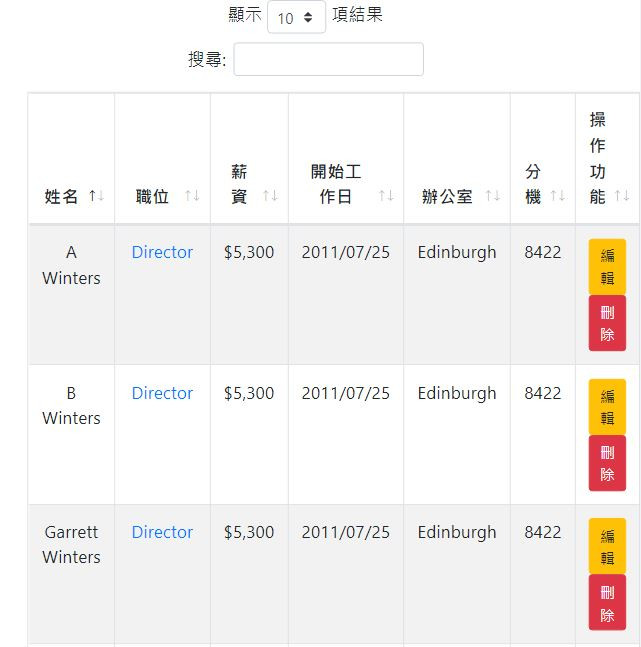
Task: Open Director link in A Winters row
Action: pos(162,252)
